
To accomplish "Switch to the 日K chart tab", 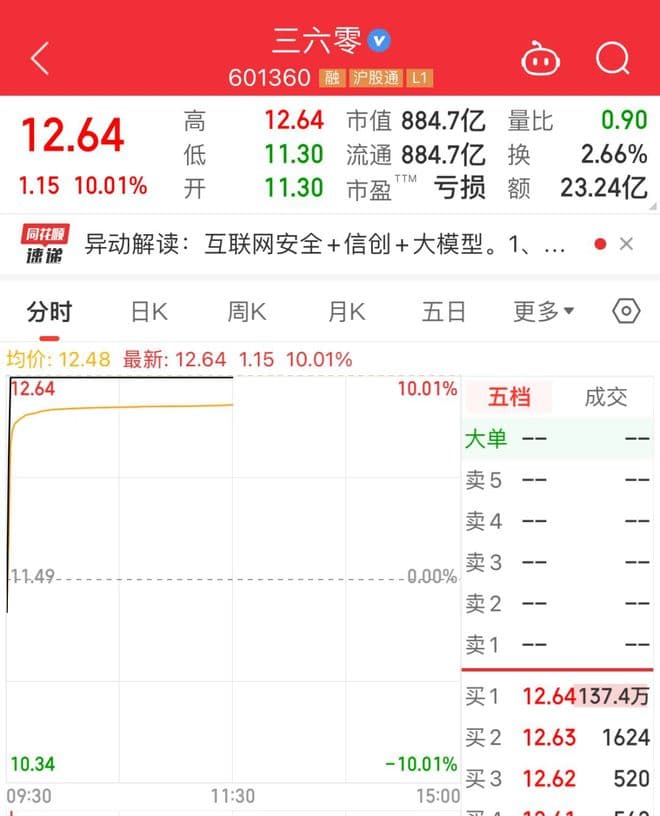I will tap(149, 312).
